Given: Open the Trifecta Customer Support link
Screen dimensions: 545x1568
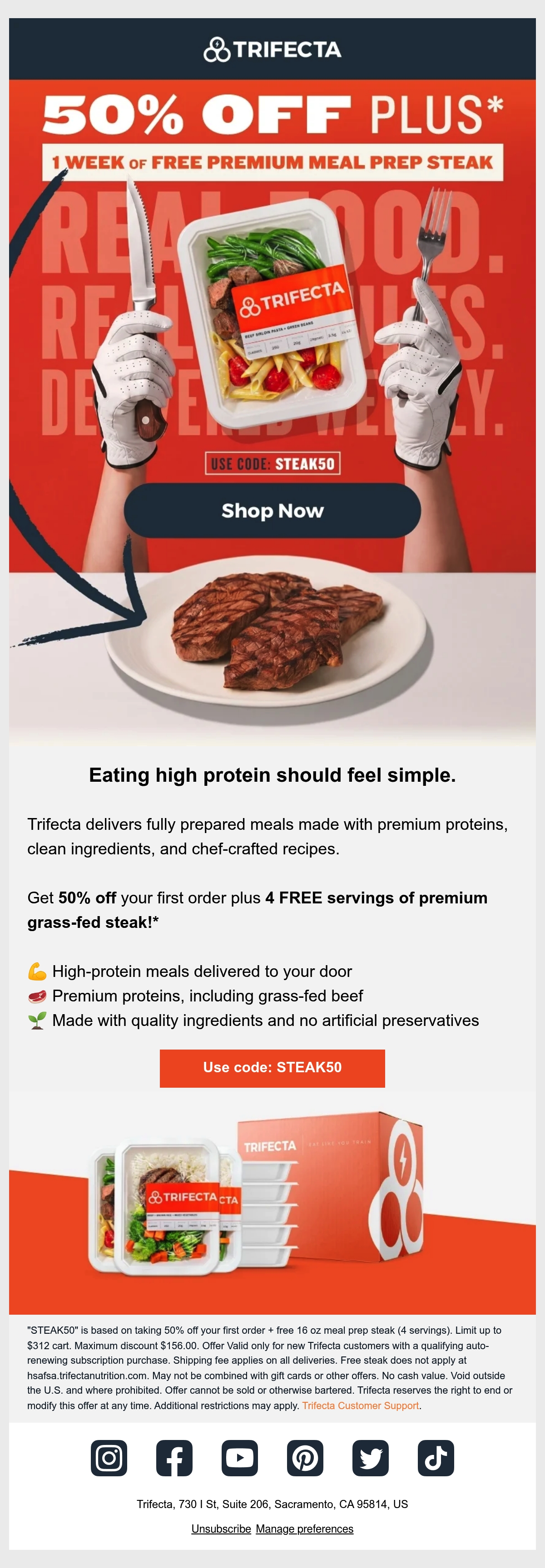Looking at the screenshot, I should (x=361, y=1405).
